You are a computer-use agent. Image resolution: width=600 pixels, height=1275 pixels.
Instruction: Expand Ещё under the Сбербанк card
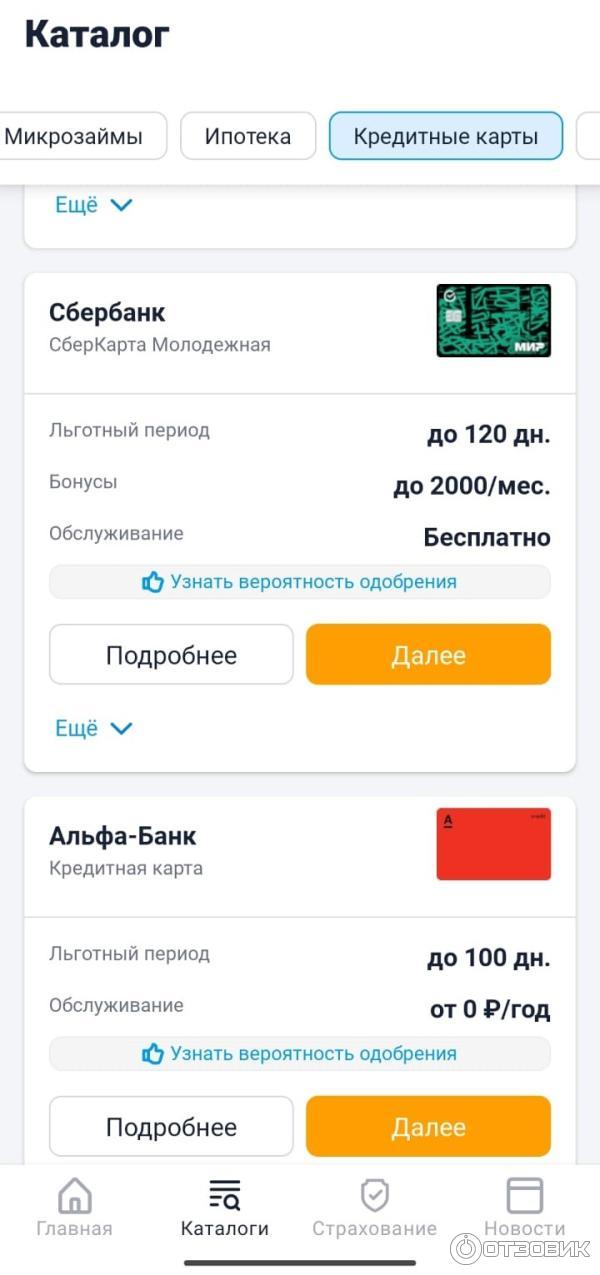click(93, 728)
